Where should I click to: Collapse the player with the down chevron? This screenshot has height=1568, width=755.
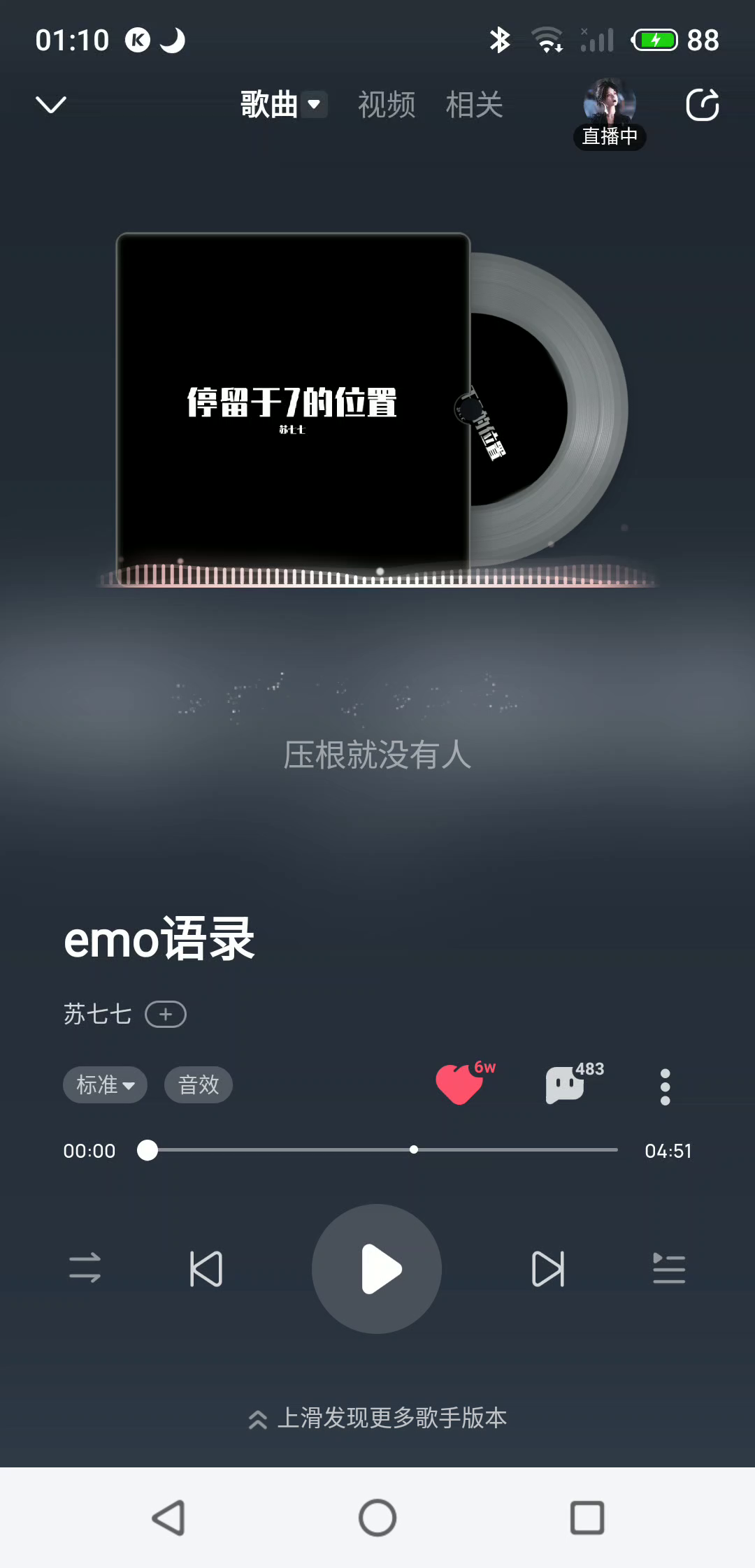(x=50, y=105)
